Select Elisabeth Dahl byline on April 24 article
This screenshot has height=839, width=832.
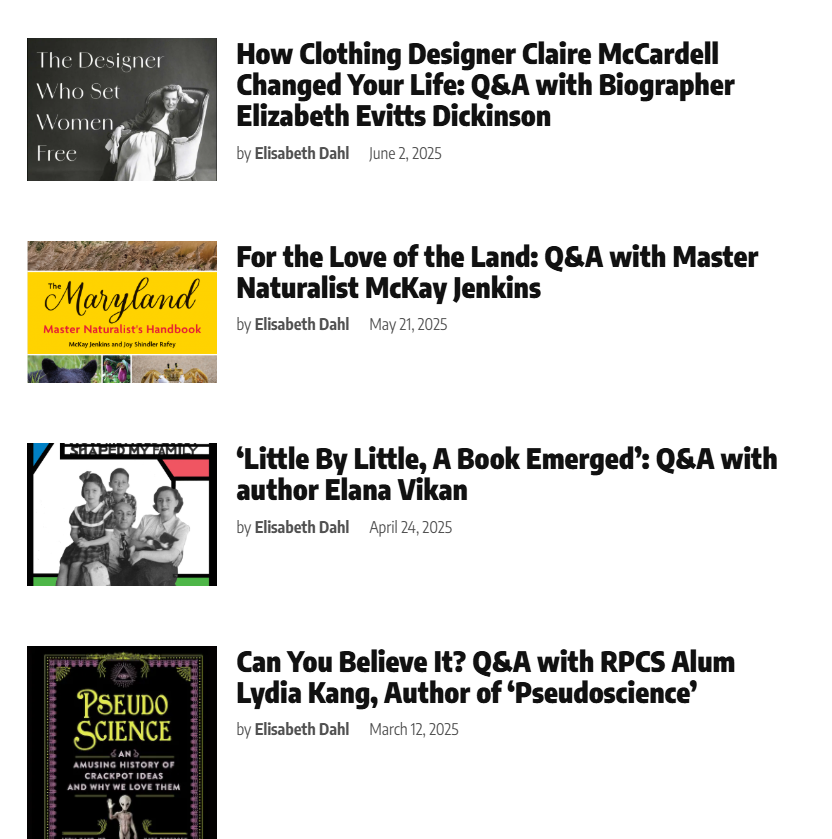tap(301, 527)
